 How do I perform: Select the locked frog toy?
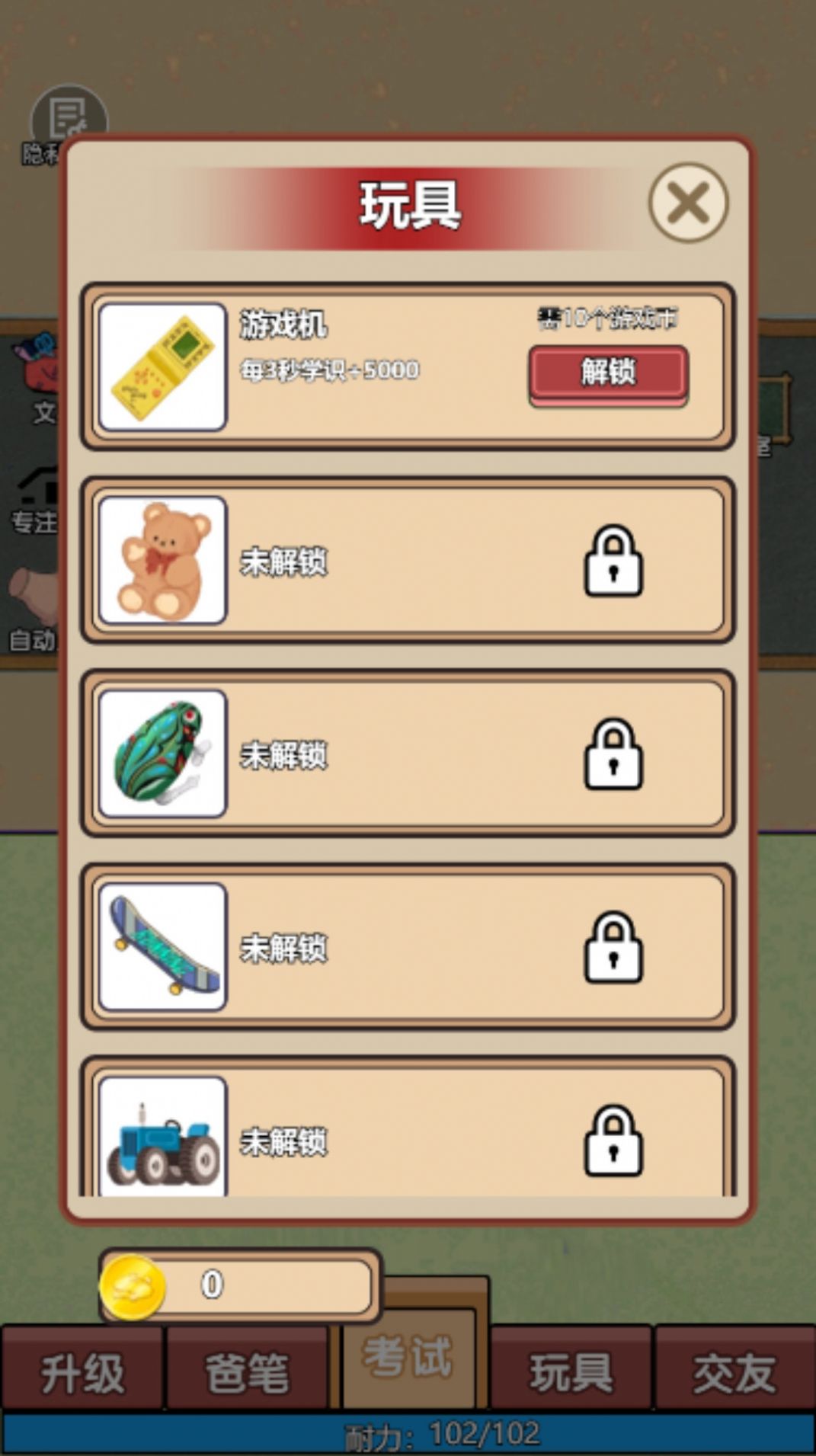click(407, 754)
